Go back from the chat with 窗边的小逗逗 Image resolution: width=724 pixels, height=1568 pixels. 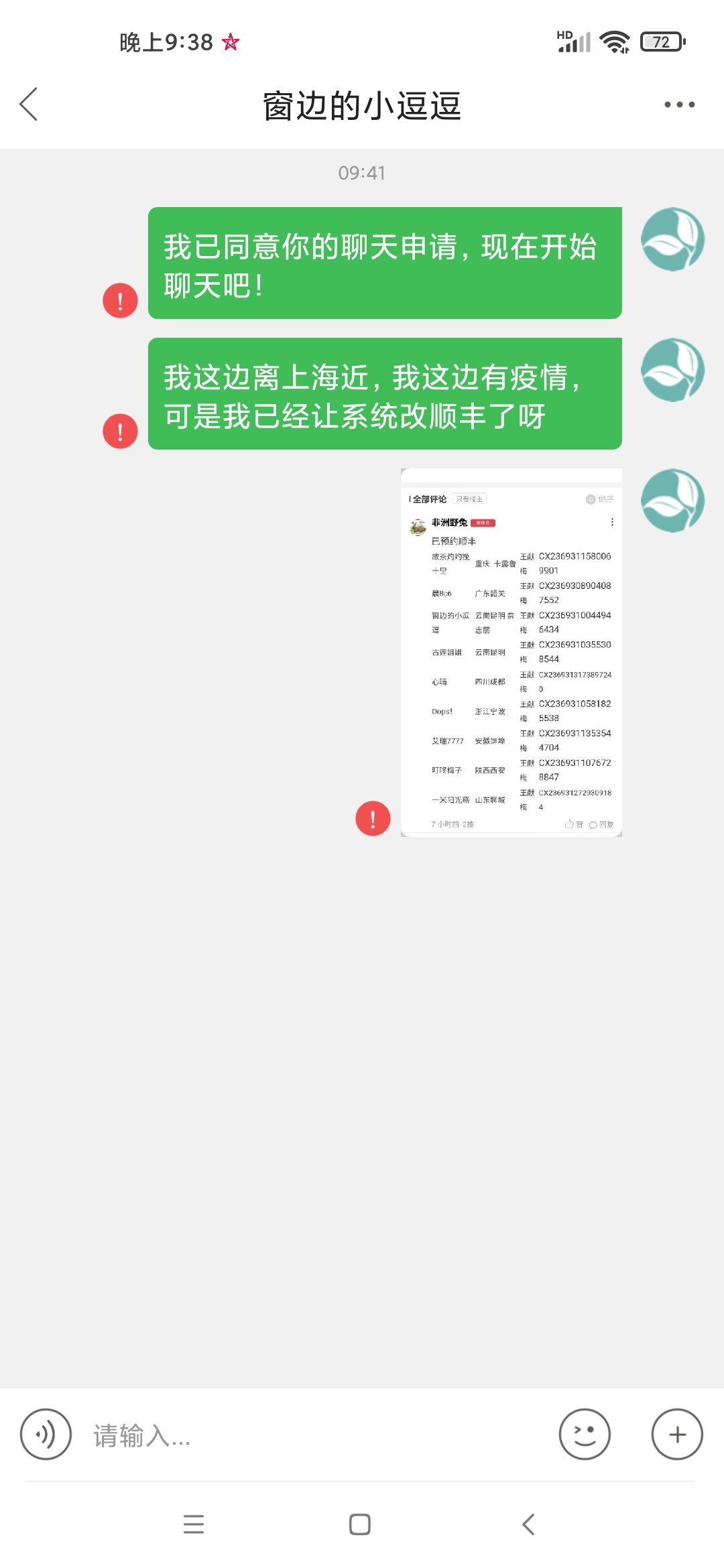28,105
